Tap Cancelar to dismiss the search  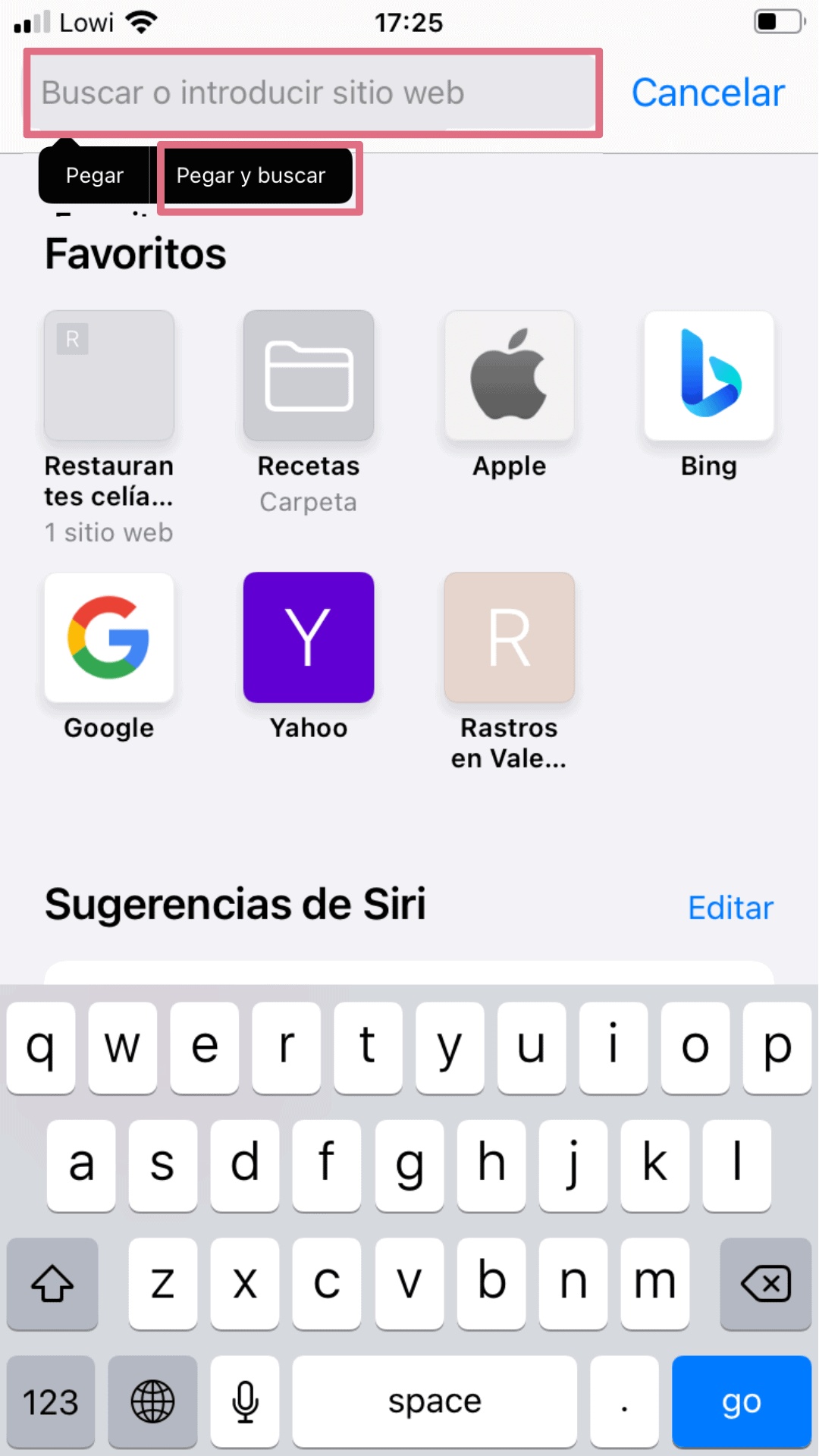(x=708, y=93)
